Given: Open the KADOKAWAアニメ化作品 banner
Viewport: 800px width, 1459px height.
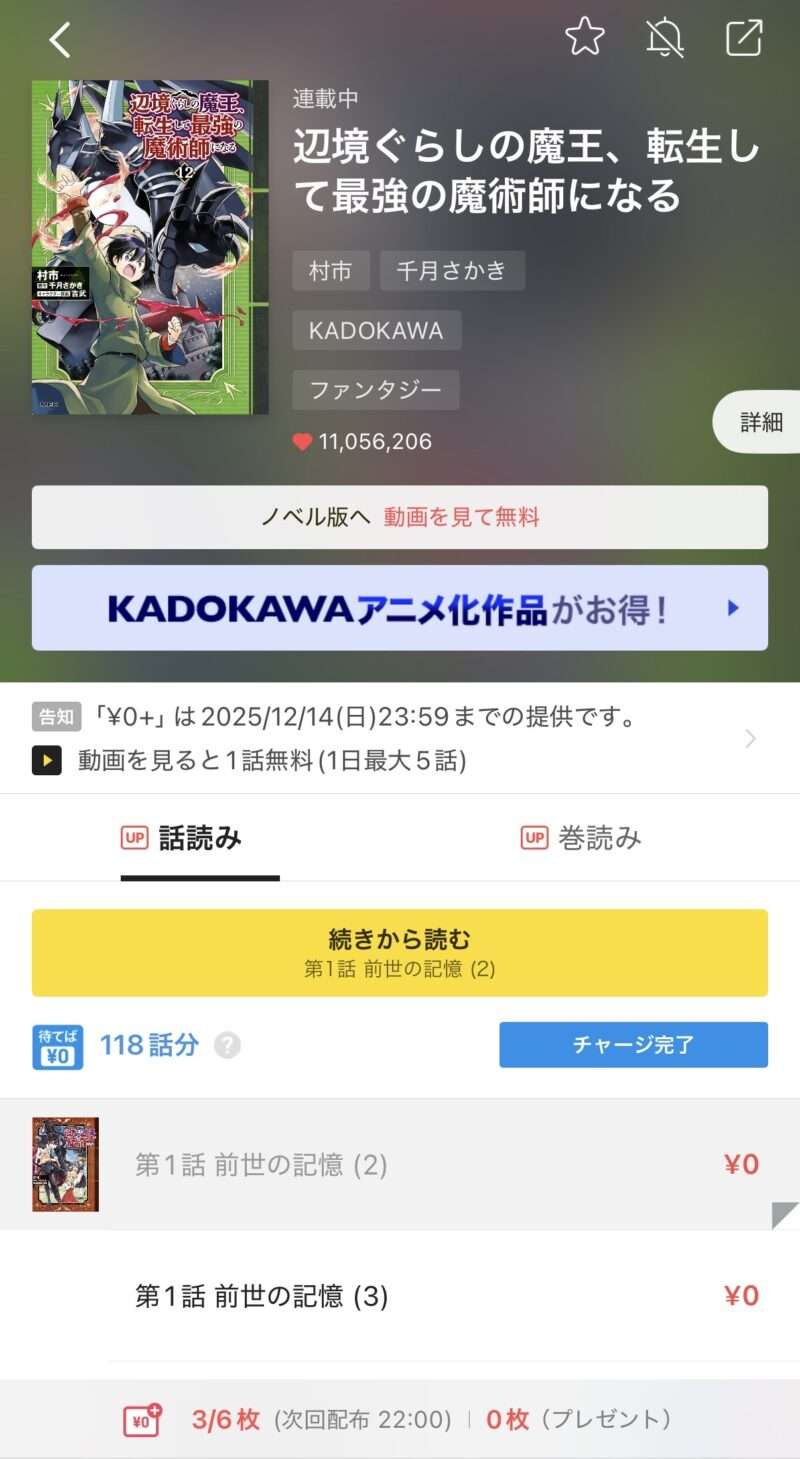Looking at the screenshot, I should click(399, 608).
